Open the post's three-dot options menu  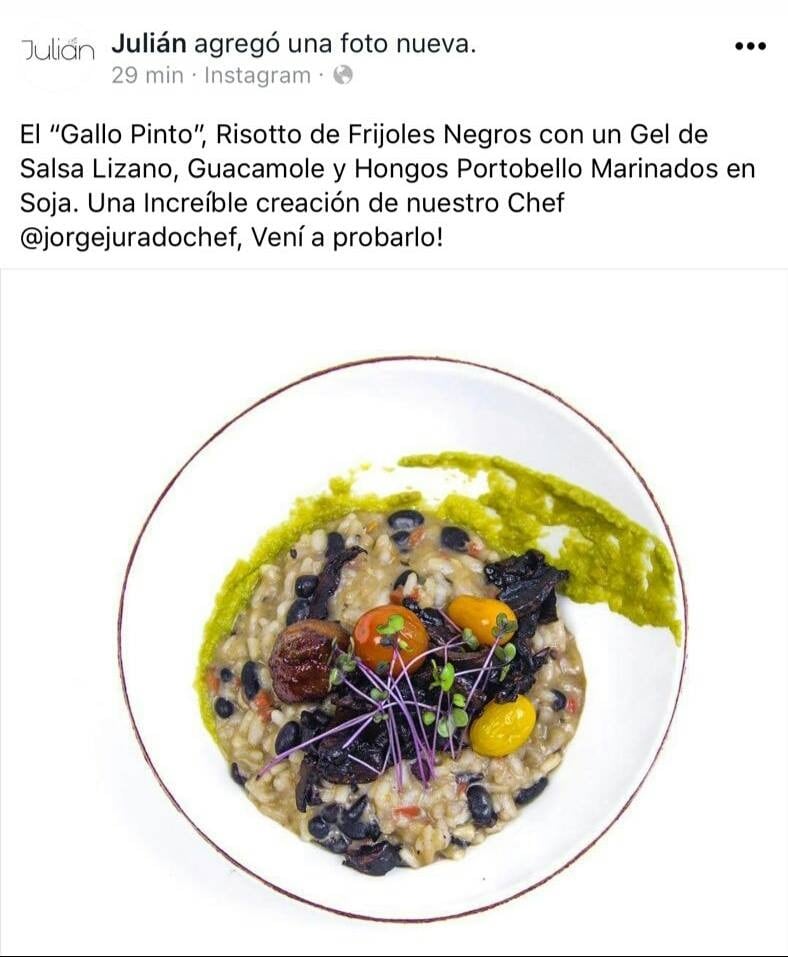tap(750, 46)
